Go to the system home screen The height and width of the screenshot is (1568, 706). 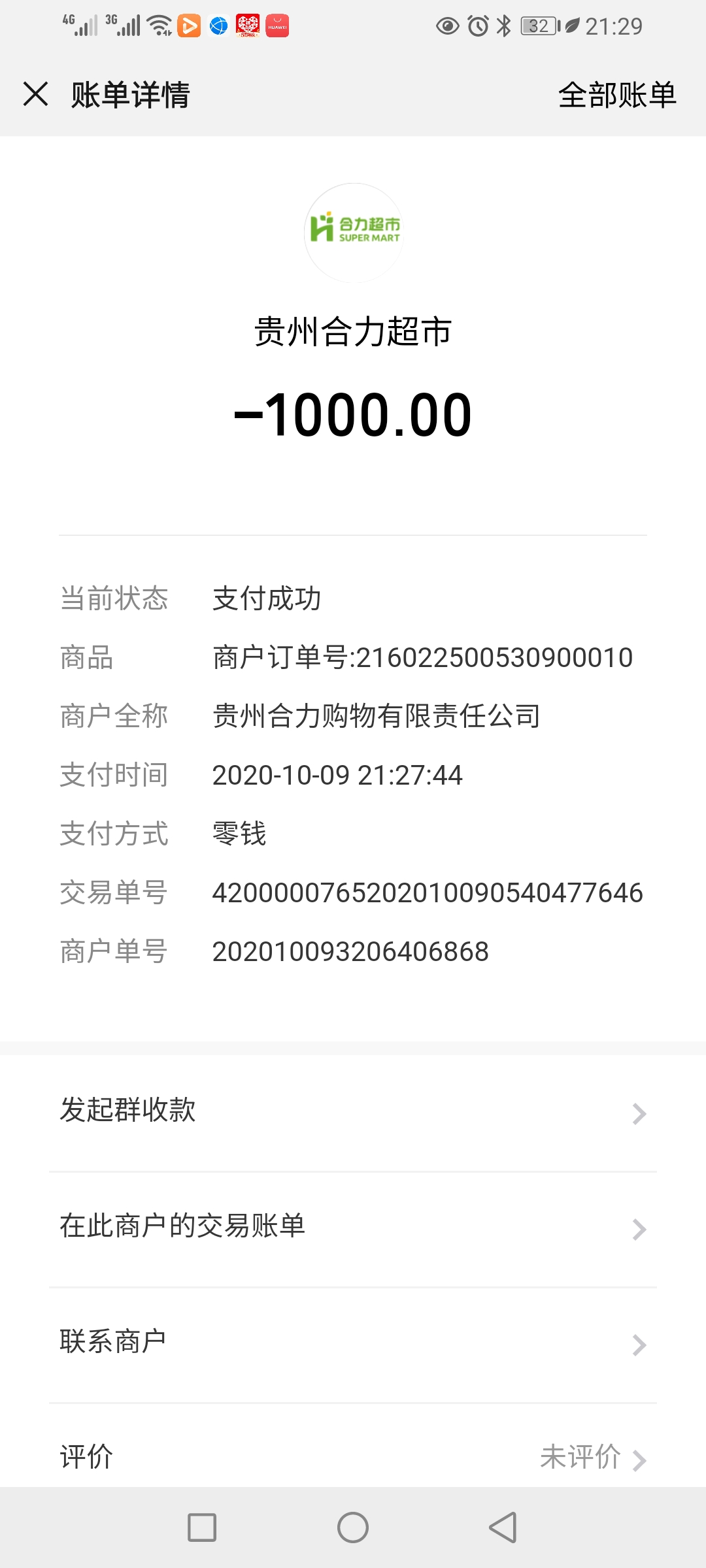click(x=353, y=1527)
